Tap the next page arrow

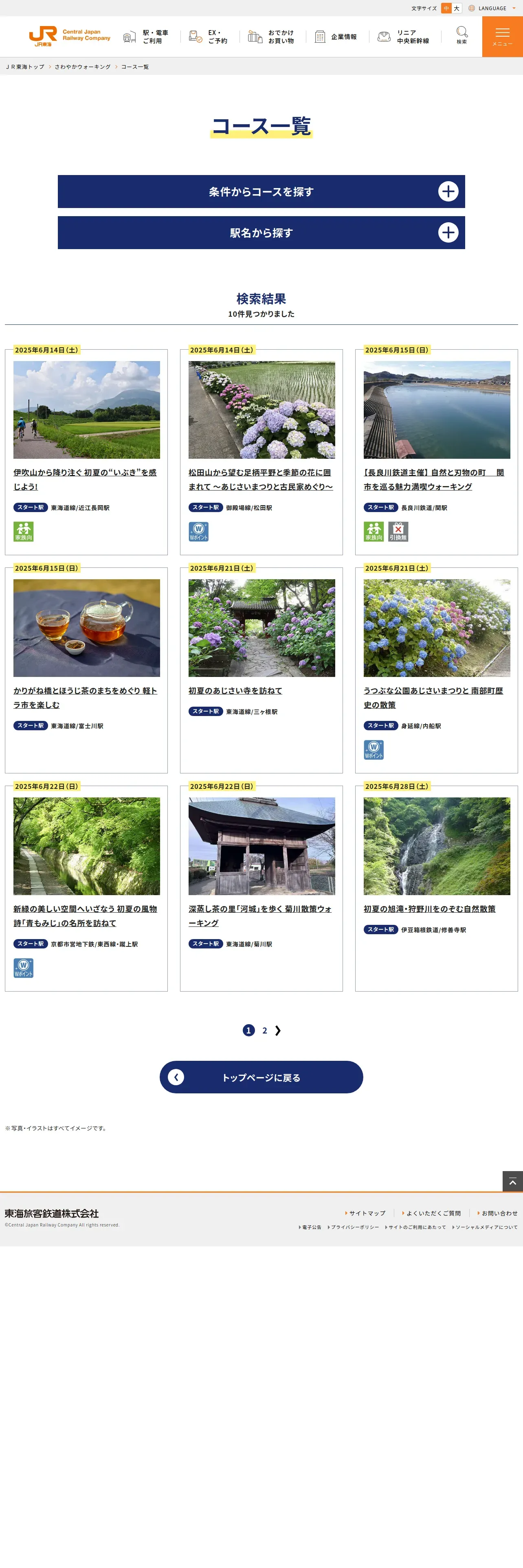pos(278,1031)
